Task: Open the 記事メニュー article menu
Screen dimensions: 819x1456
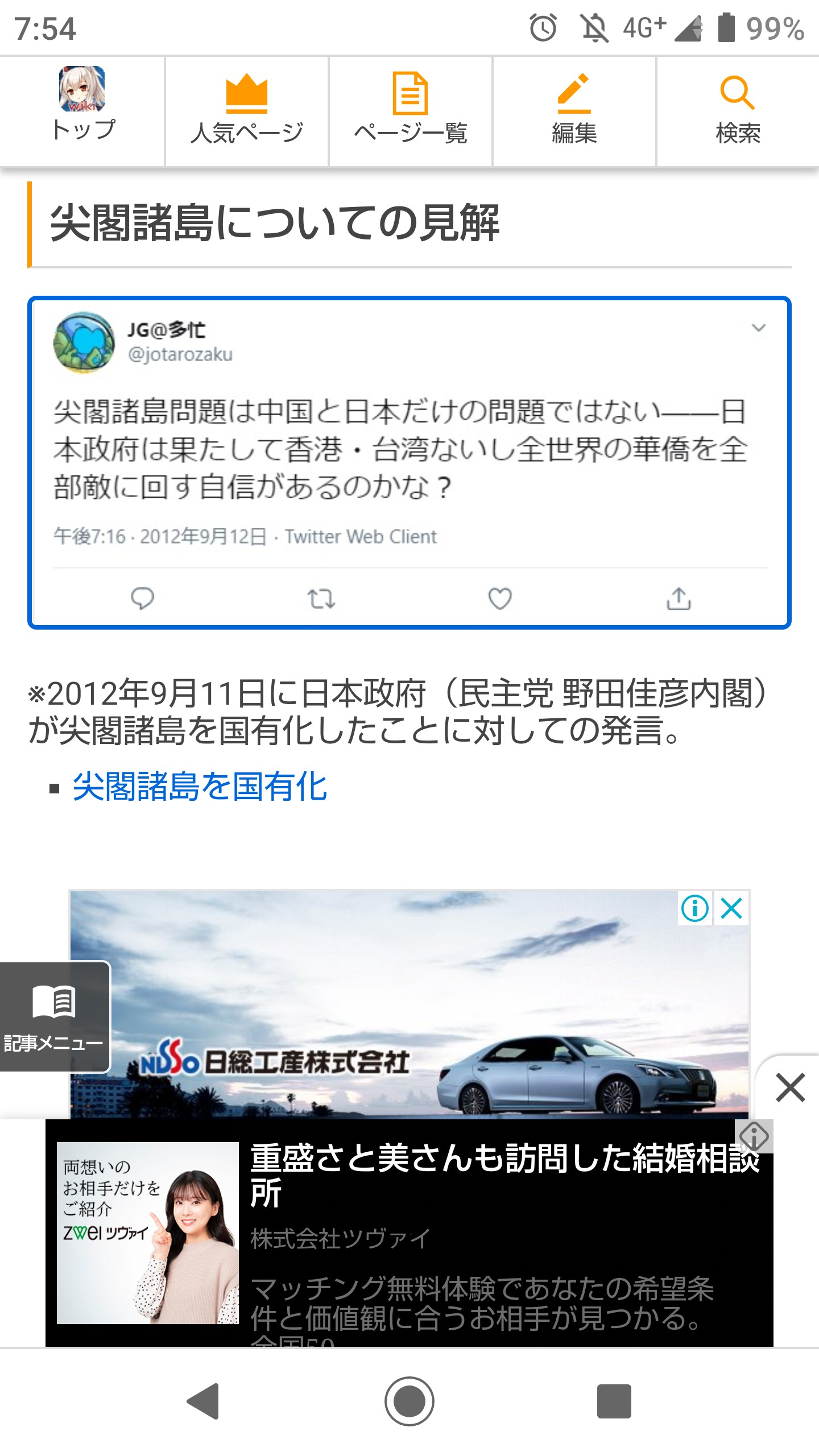Action: [55, 1017]
